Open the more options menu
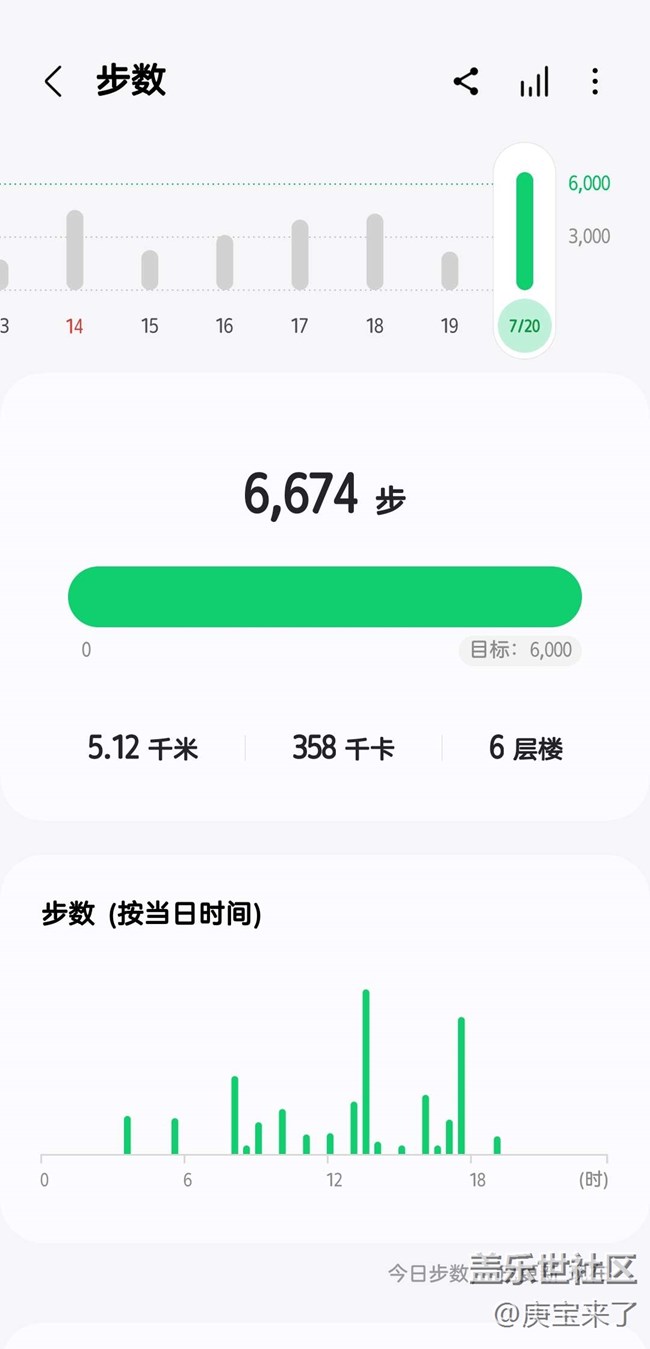The width and height of the screenshot is (650, 1349). [x=595, y=82]
